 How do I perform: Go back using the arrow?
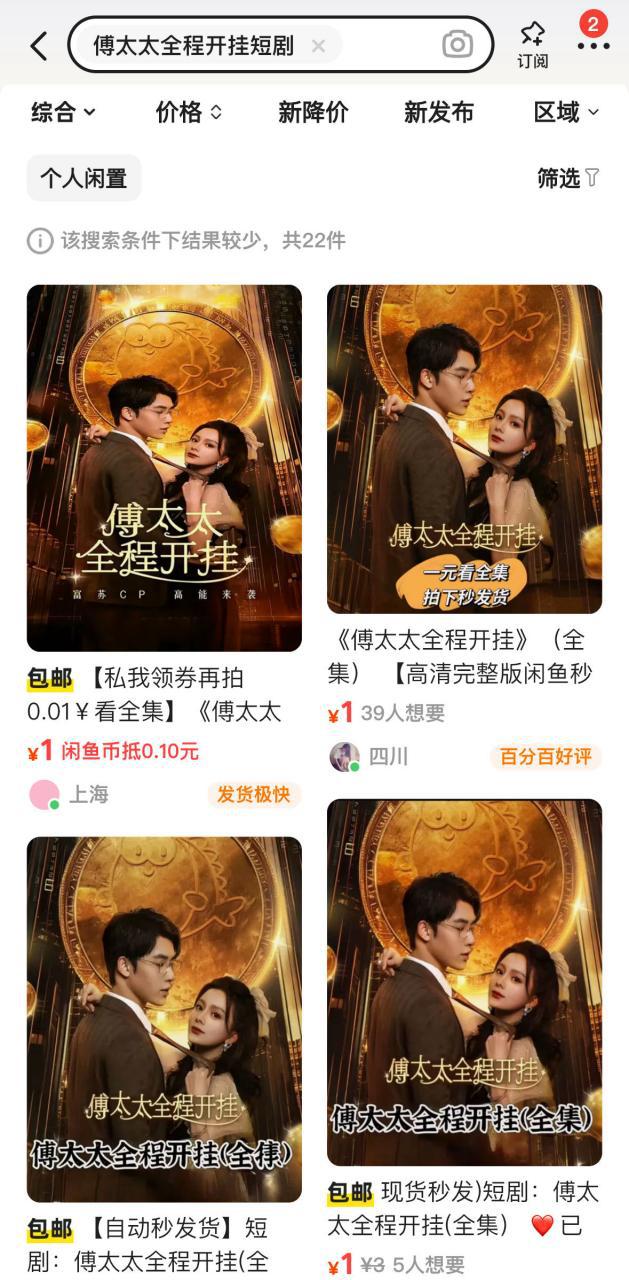coord(38,46)
